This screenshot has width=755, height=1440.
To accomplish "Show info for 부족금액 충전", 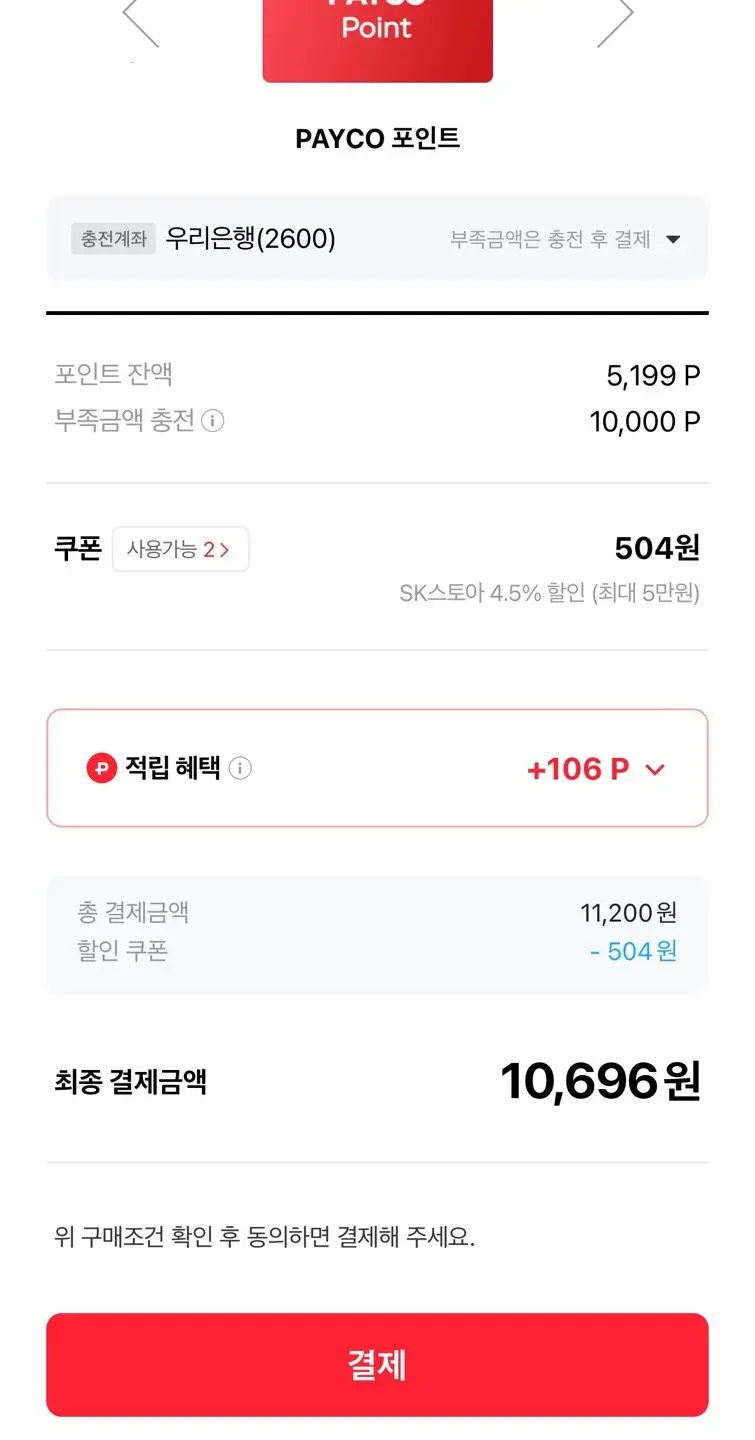I will pos(212,421).
